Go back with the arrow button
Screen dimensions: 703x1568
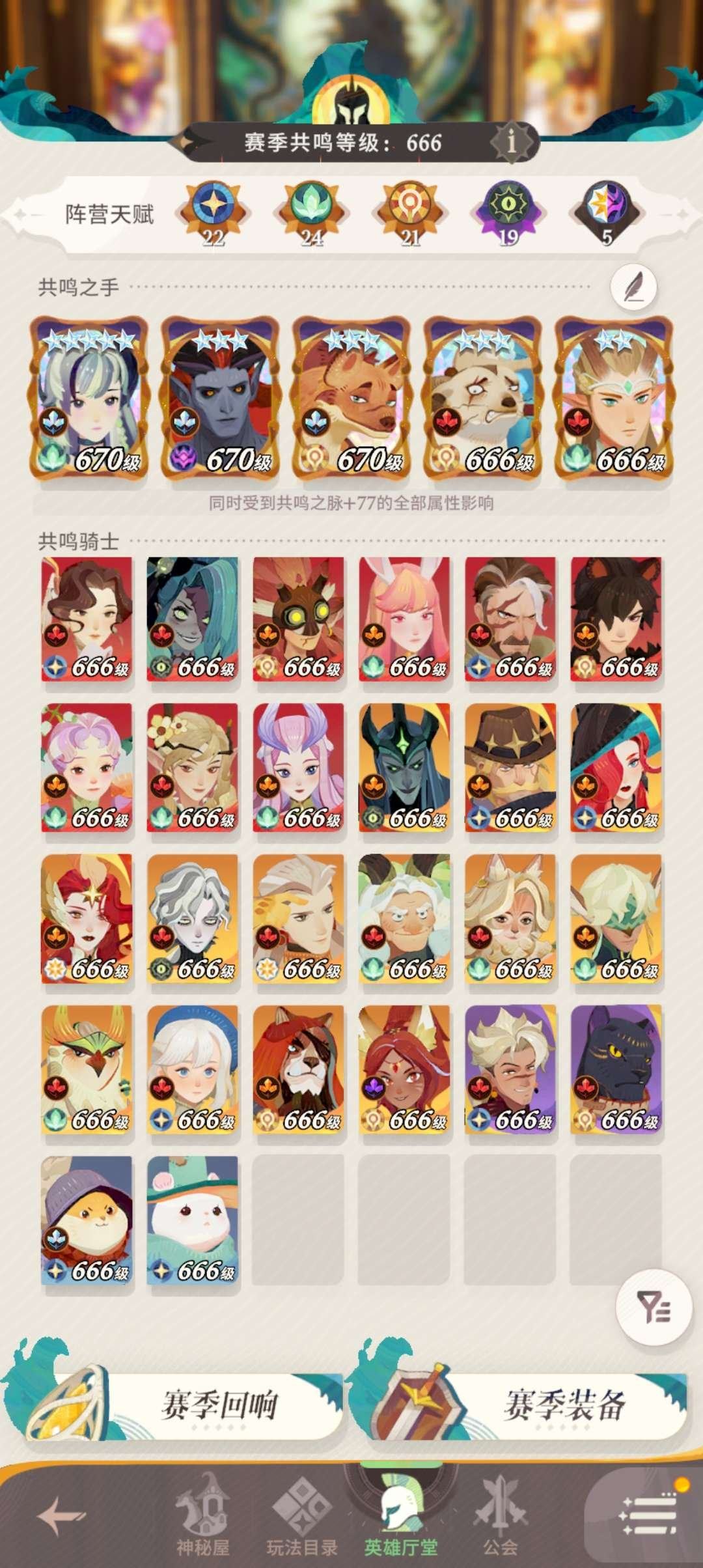click(x=60, y=1516)
